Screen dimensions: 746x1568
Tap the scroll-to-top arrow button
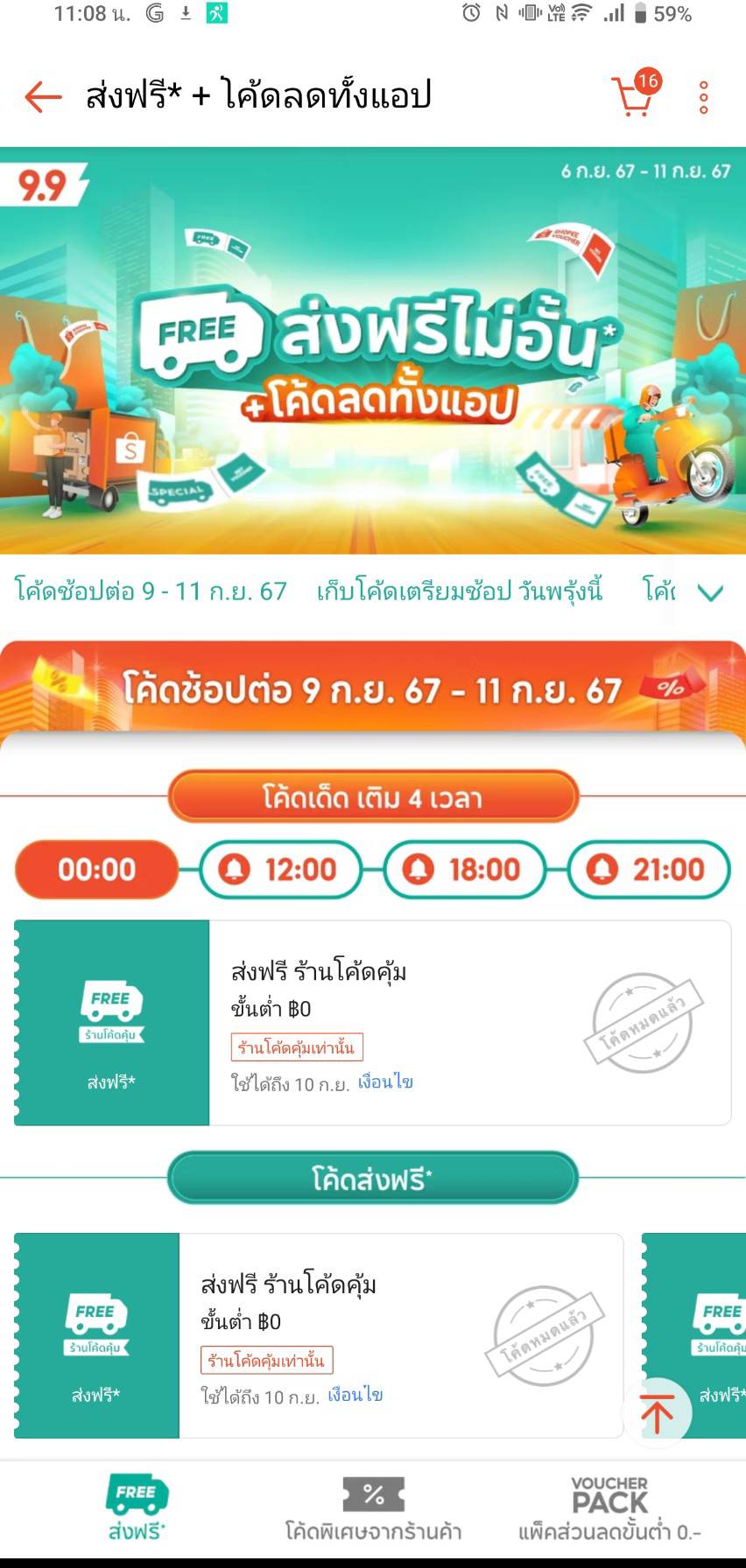pyautogui.click(x=657, y=1413)
